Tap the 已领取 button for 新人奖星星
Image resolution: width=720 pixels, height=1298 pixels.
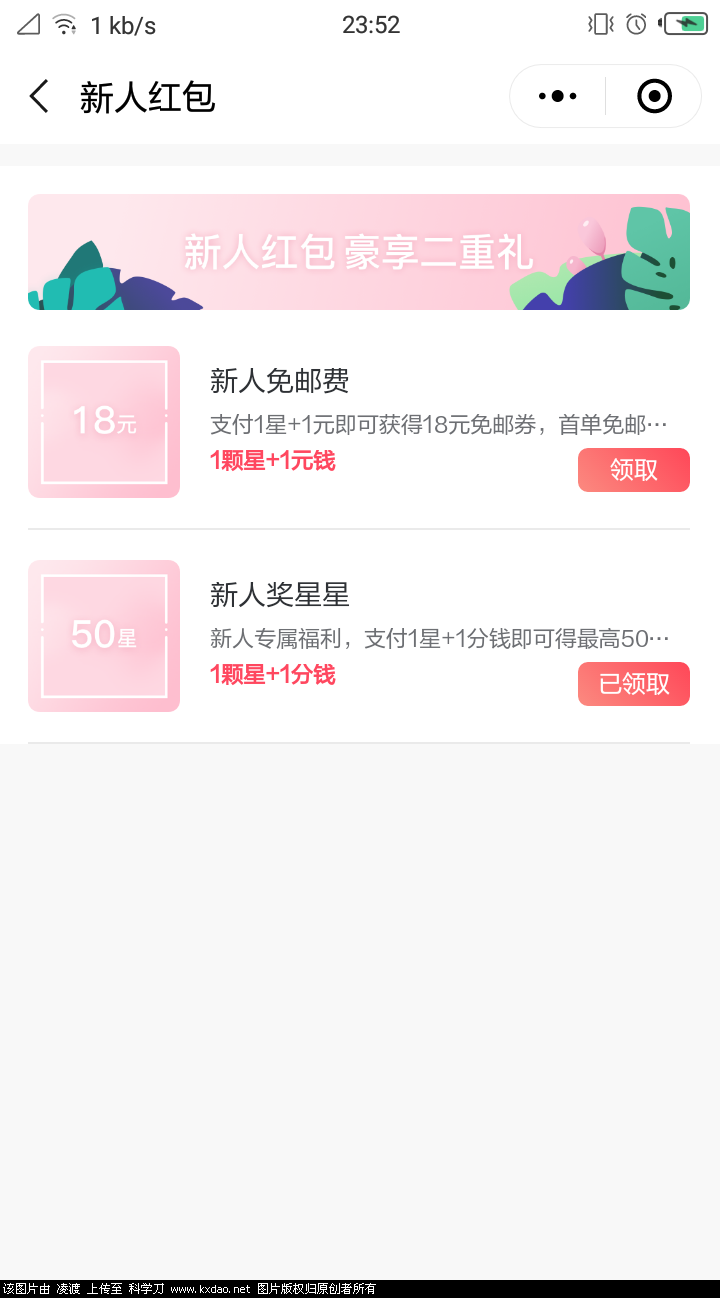pyautogui.click(x=633, y=683)
